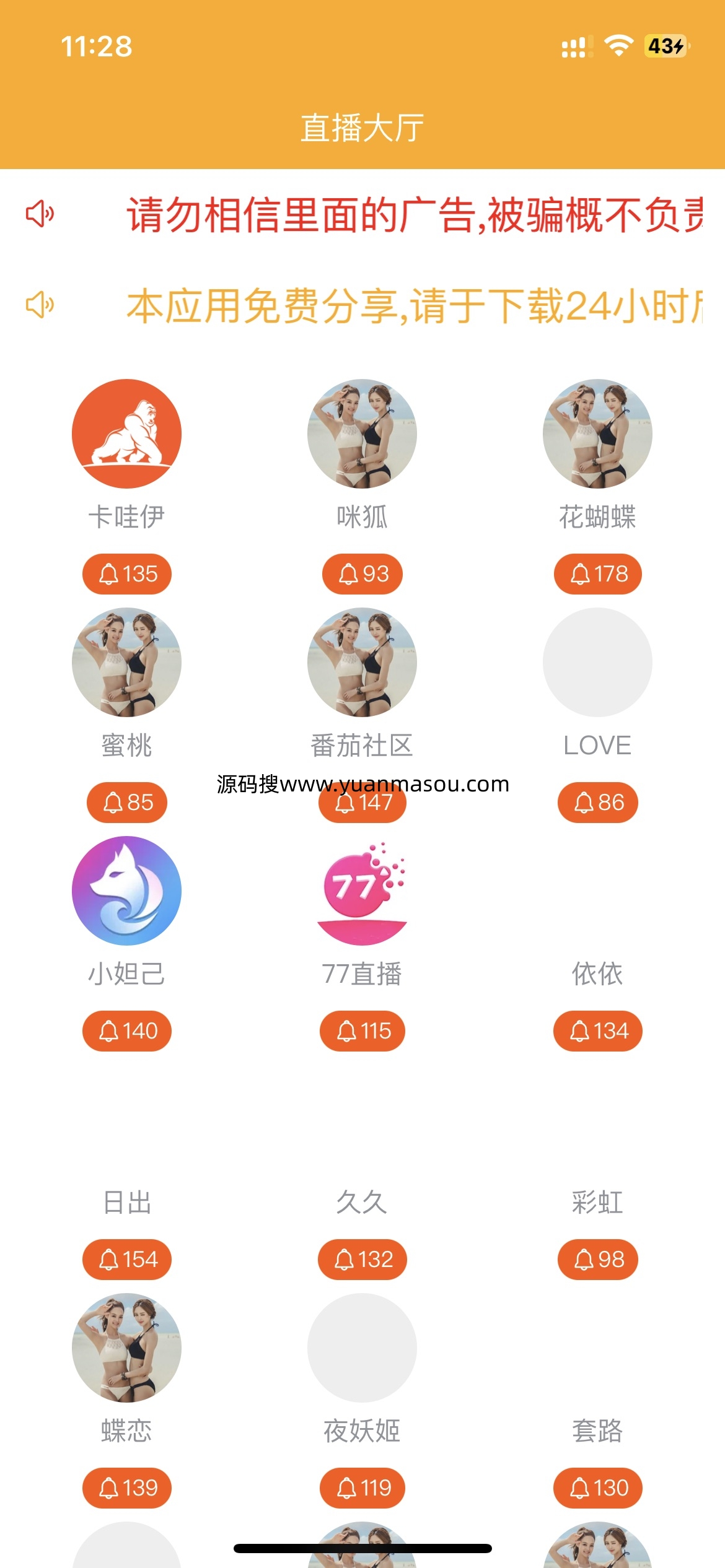
Task: Tap the battery indicator in status bar
Action: pyautogui.click(x=665, y=44)
